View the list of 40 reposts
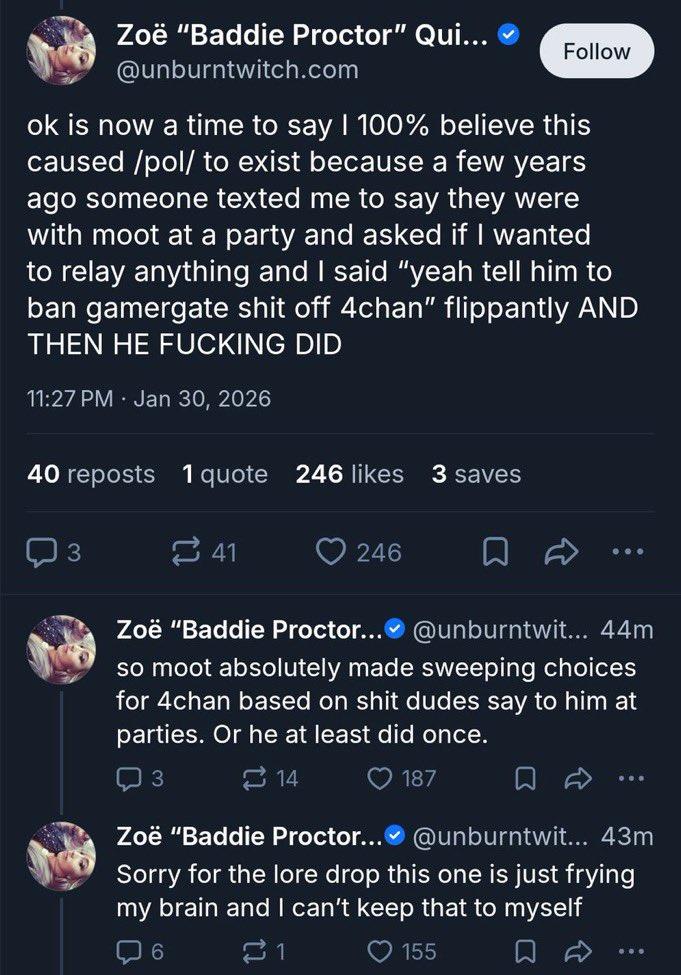 tap(91, 474)
